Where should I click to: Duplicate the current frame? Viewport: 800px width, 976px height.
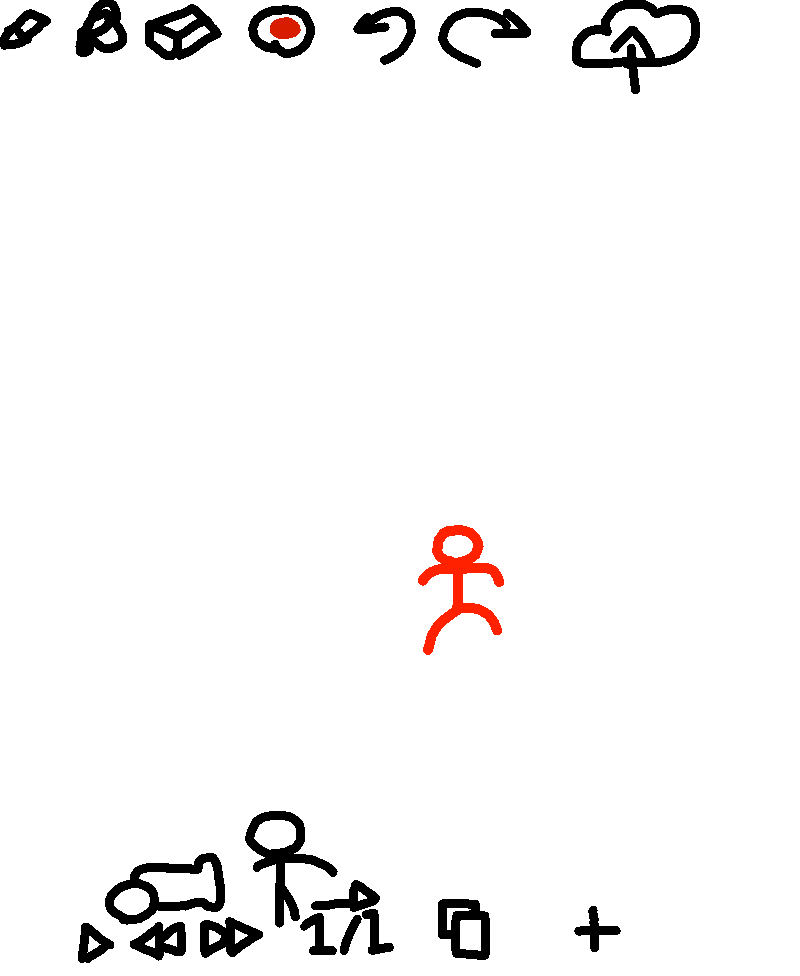click(x=464, y=928)
